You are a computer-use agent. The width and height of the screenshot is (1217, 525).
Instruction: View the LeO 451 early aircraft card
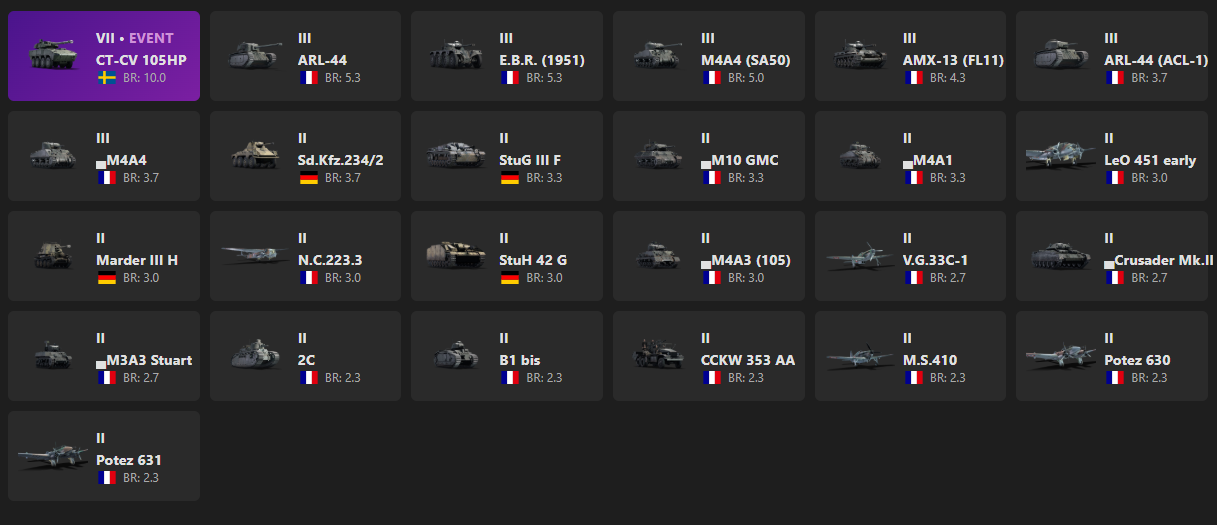(x=1112, y=156)
